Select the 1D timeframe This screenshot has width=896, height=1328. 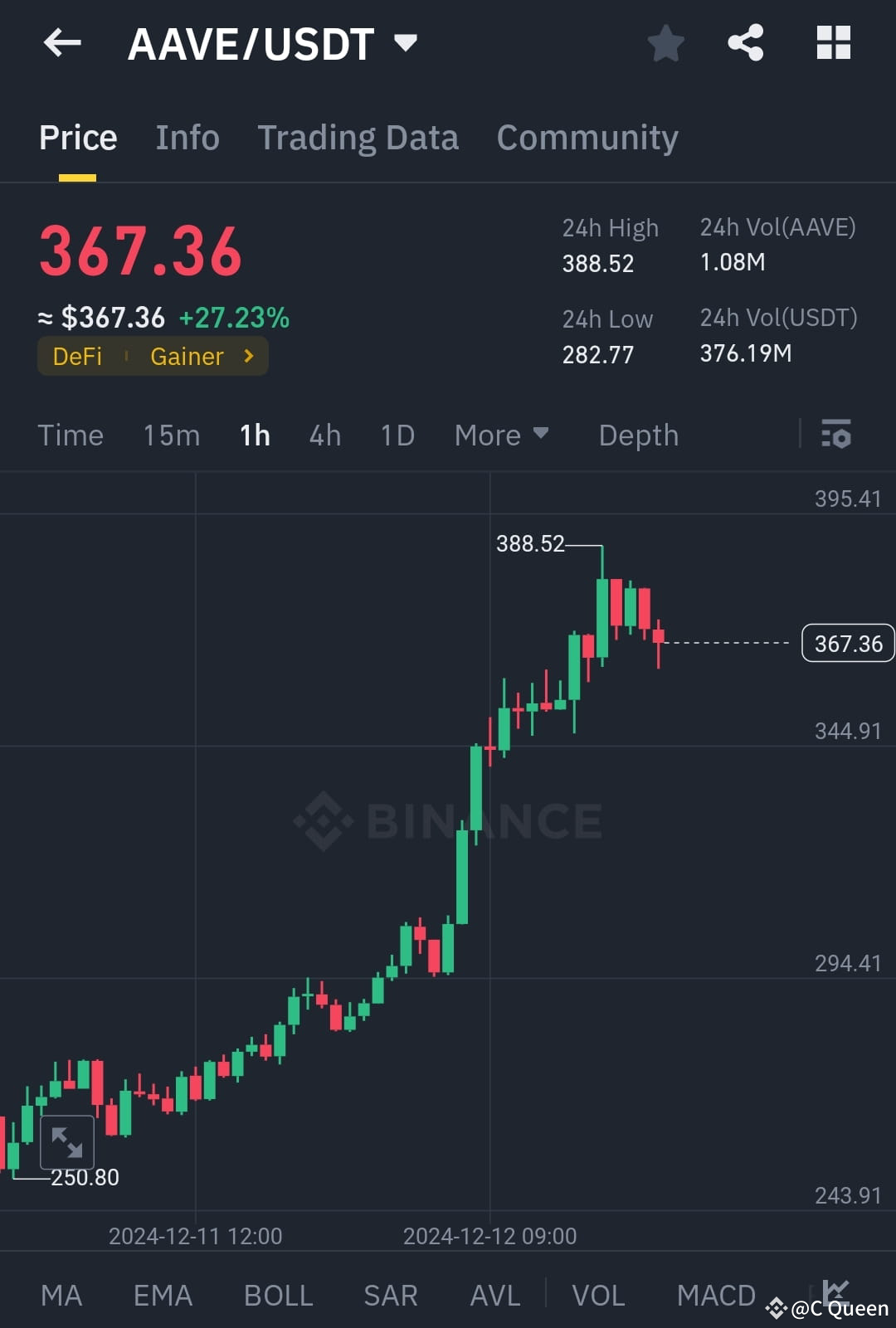pyautogui.click(x=396, y=434)
